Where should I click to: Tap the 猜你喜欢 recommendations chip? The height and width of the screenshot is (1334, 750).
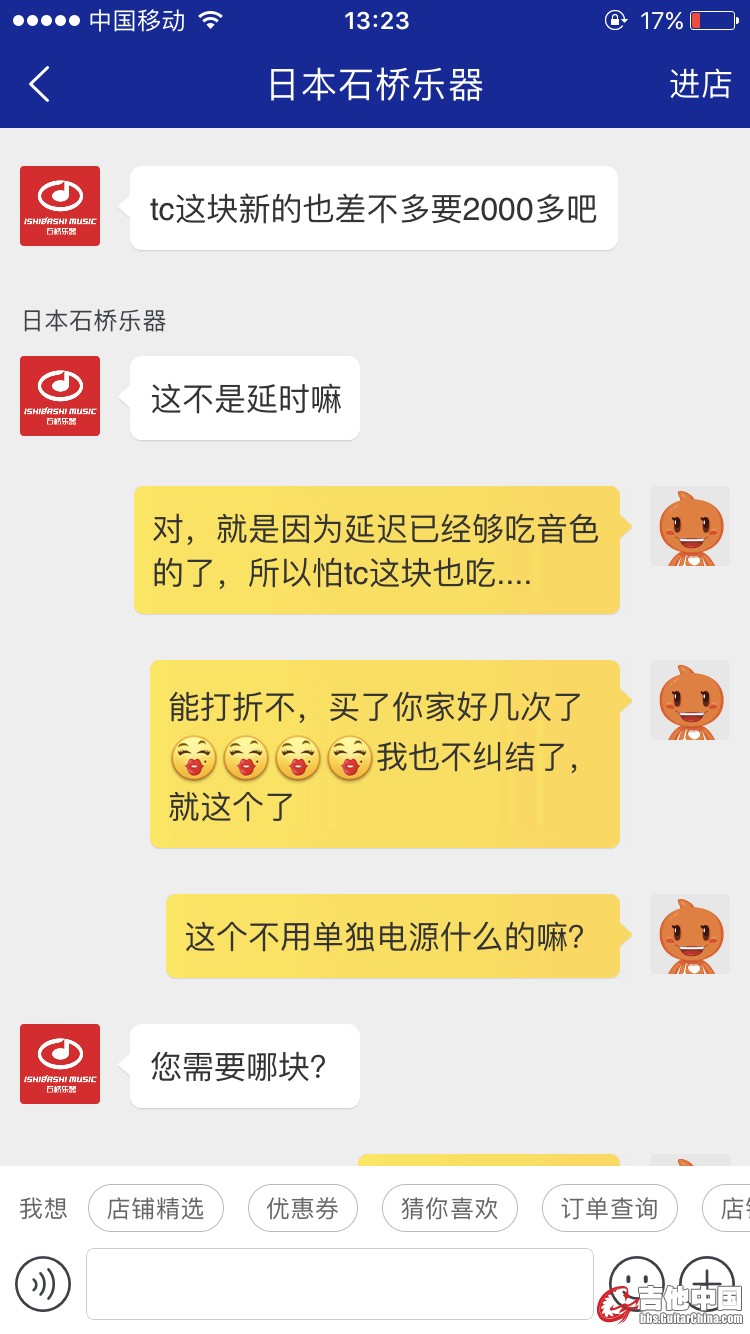[449, 1208]
